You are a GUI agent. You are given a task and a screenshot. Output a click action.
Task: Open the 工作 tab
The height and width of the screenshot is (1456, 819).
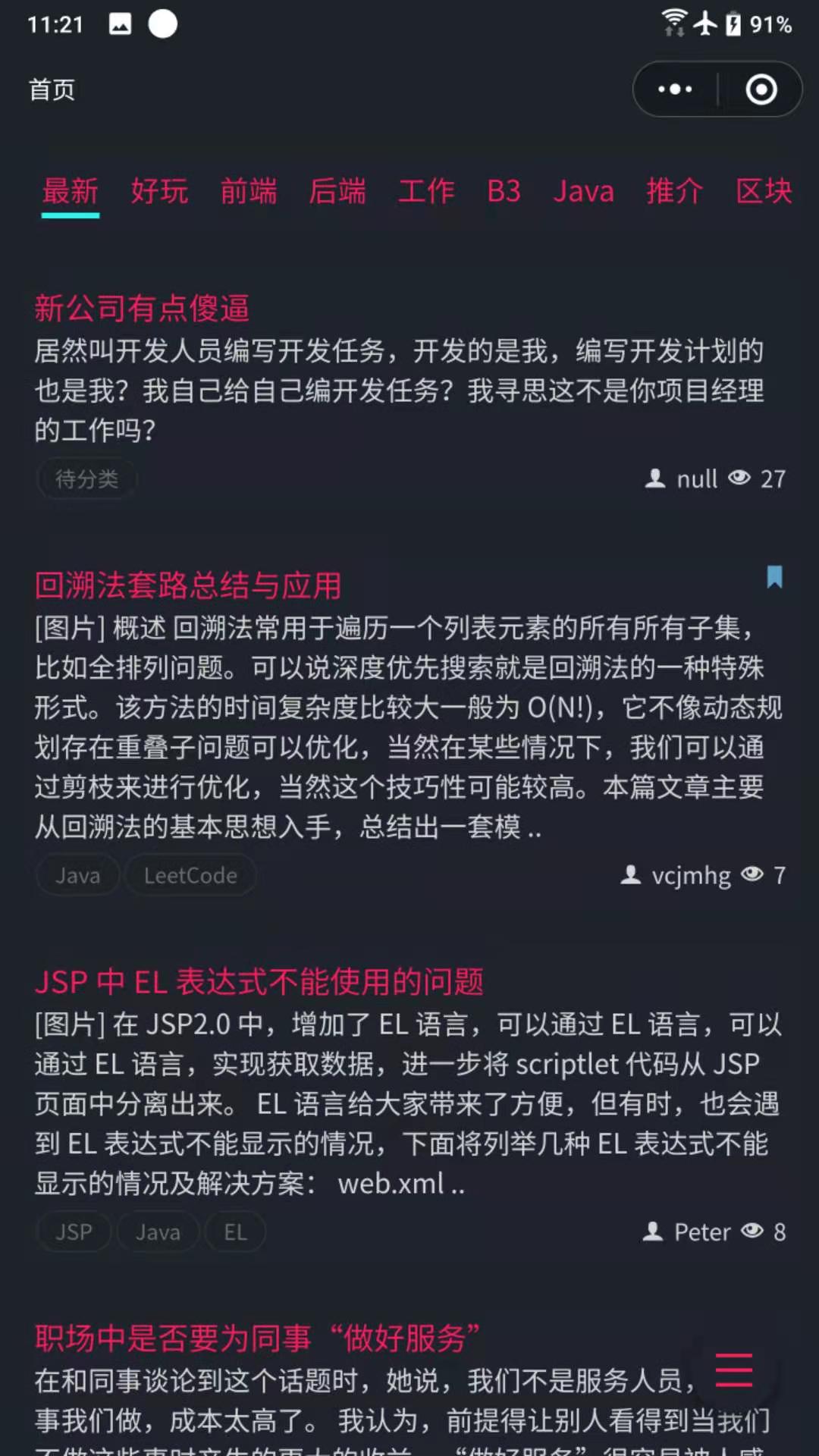coord(426,191)
